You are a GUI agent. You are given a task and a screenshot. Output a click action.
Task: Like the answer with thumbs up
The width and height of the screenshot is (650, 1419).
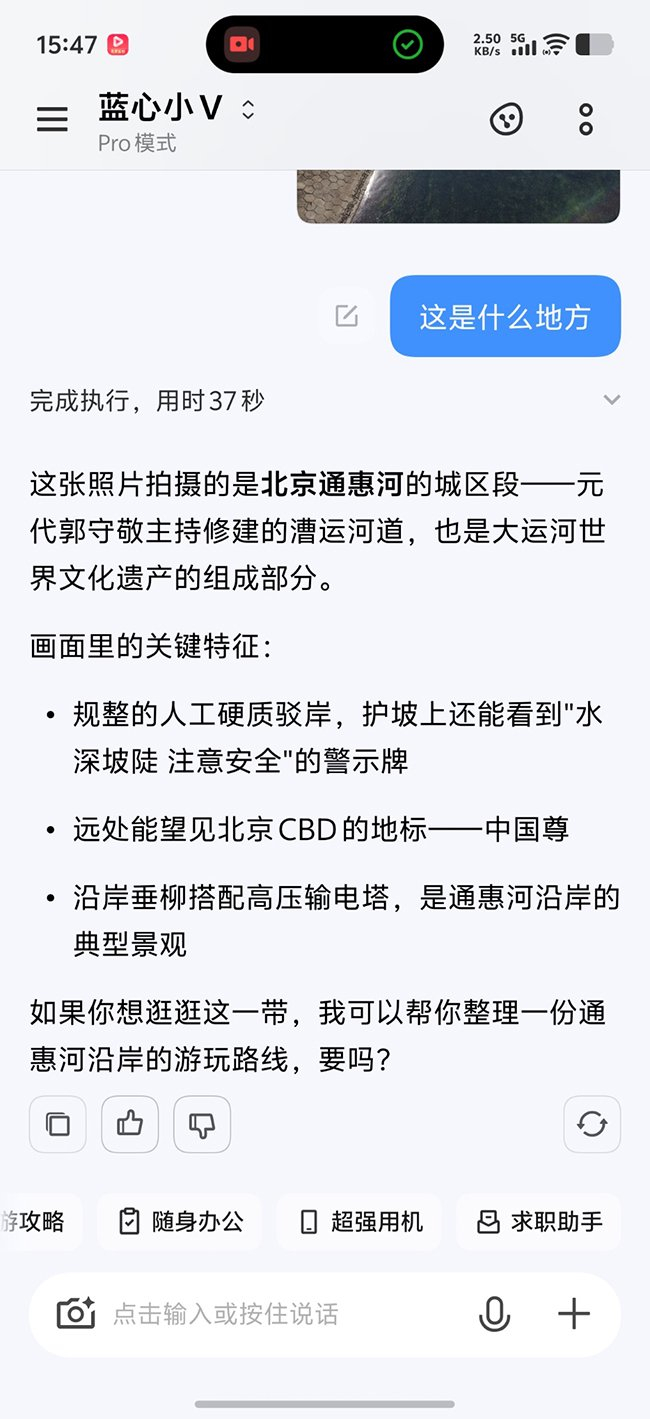pyautogui.click(x=130, y=1124)
